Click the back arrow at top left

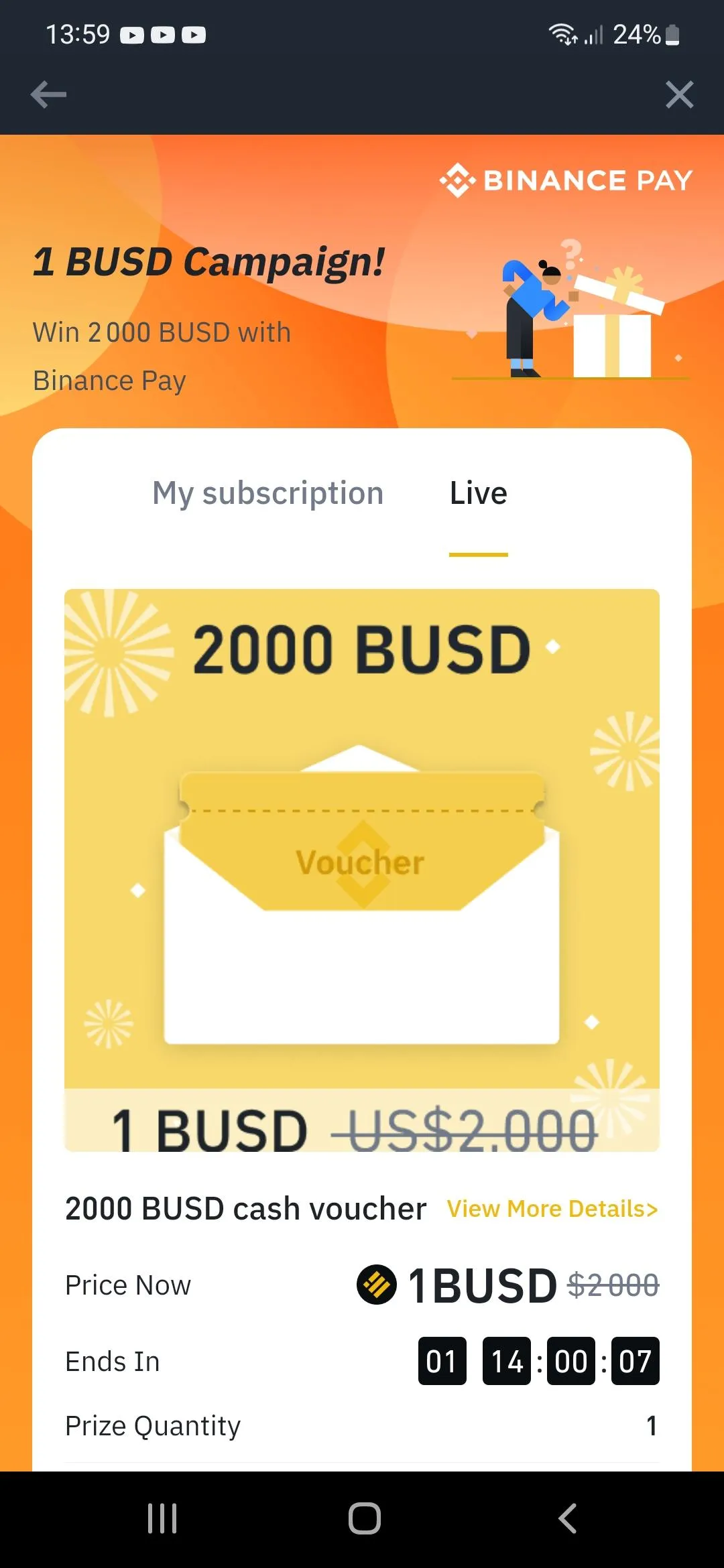[x=48, y=94]
